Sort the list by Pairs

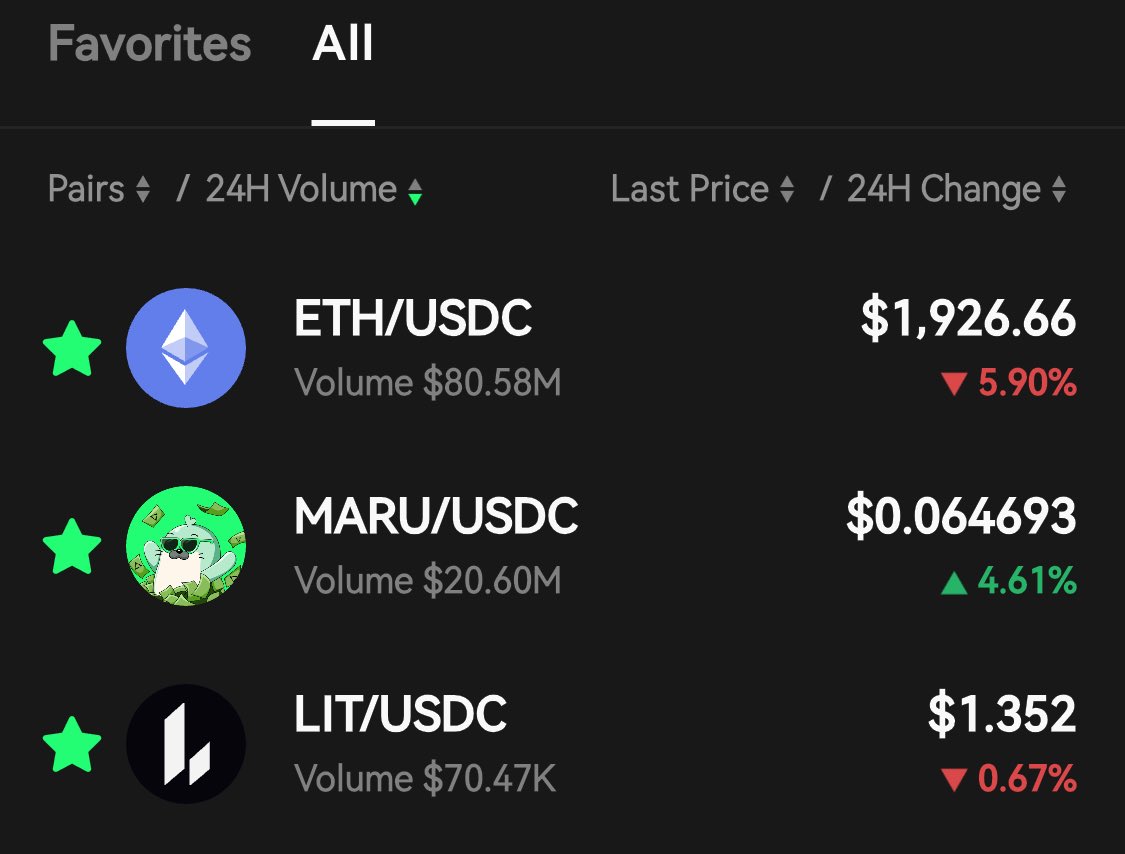[x=99, y=189]
